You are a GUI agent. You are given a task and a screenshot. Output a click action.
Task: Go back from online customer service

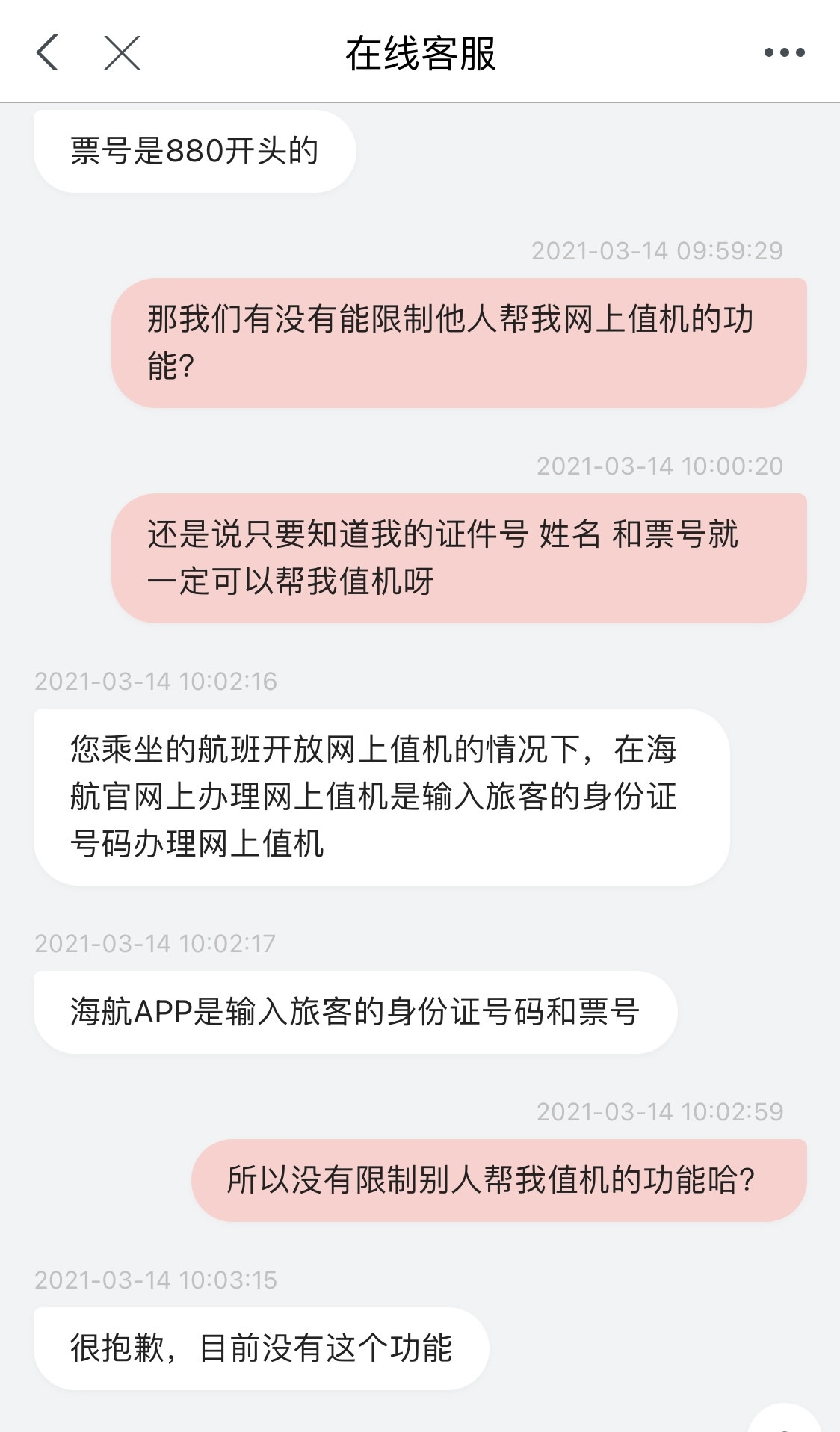[48, 52]
